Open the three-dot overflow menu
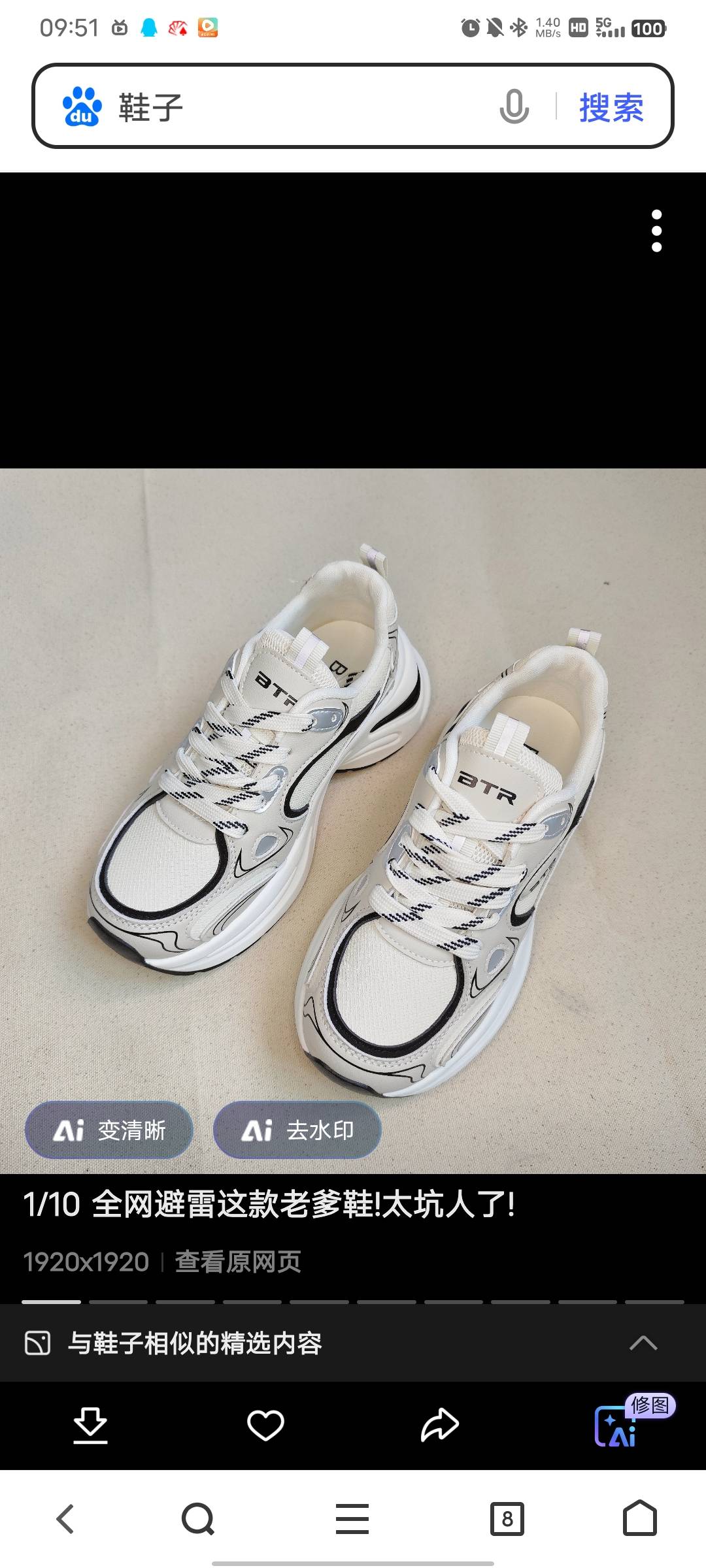The image size is (706, 1568). [656, 231]
